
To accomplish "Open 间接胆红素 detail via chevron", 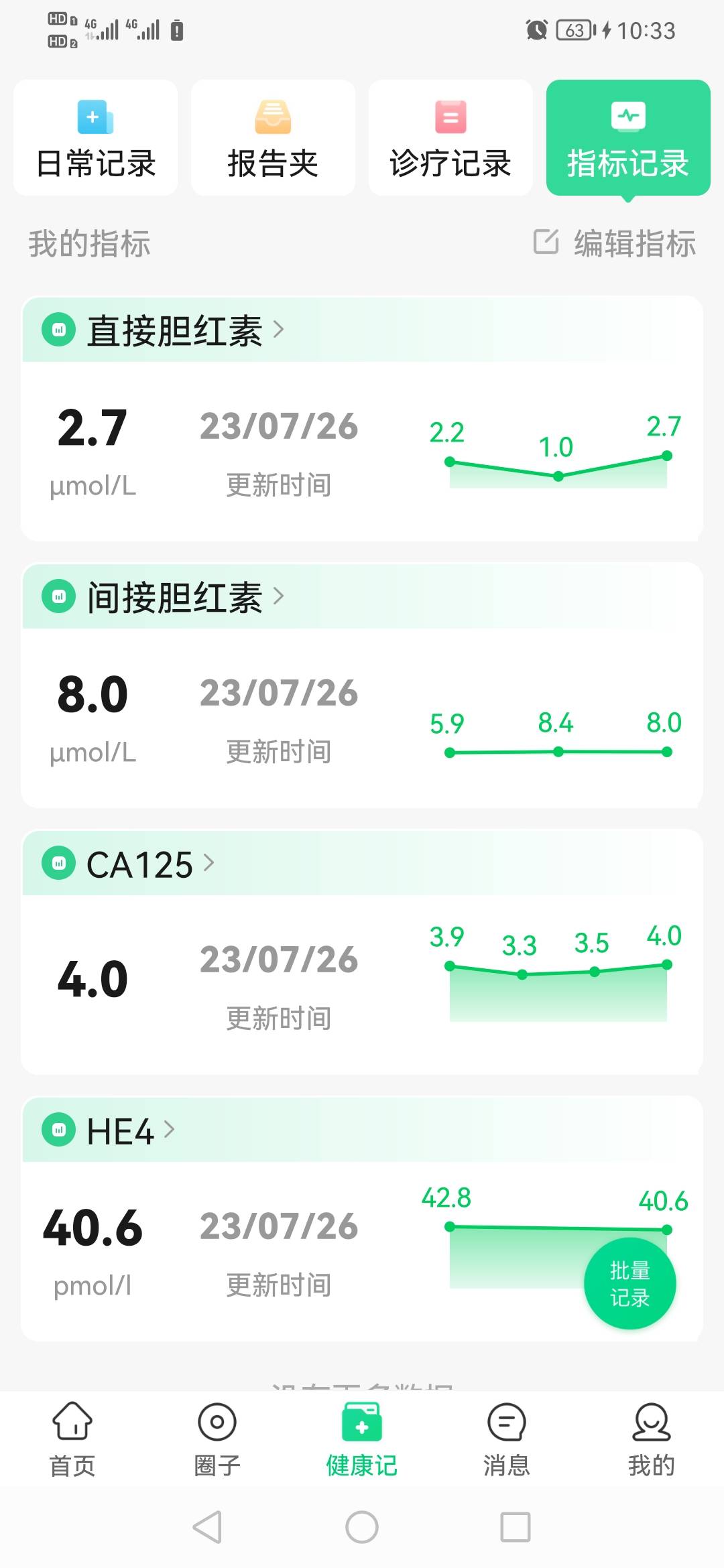I will pyautogui.click(x=280, y=596).
